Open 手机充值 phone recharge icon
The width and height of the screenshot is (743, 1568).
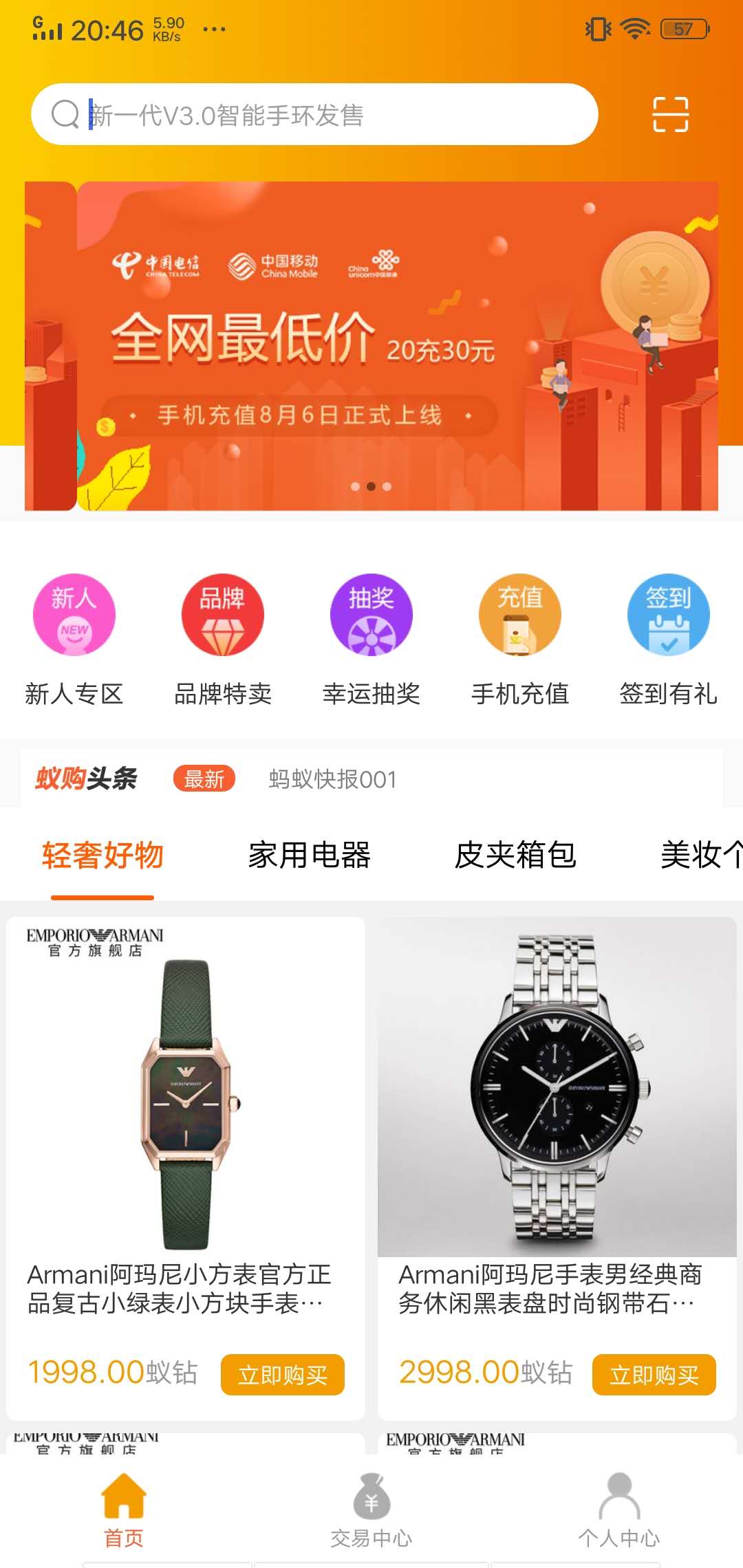tap(520, 616)
